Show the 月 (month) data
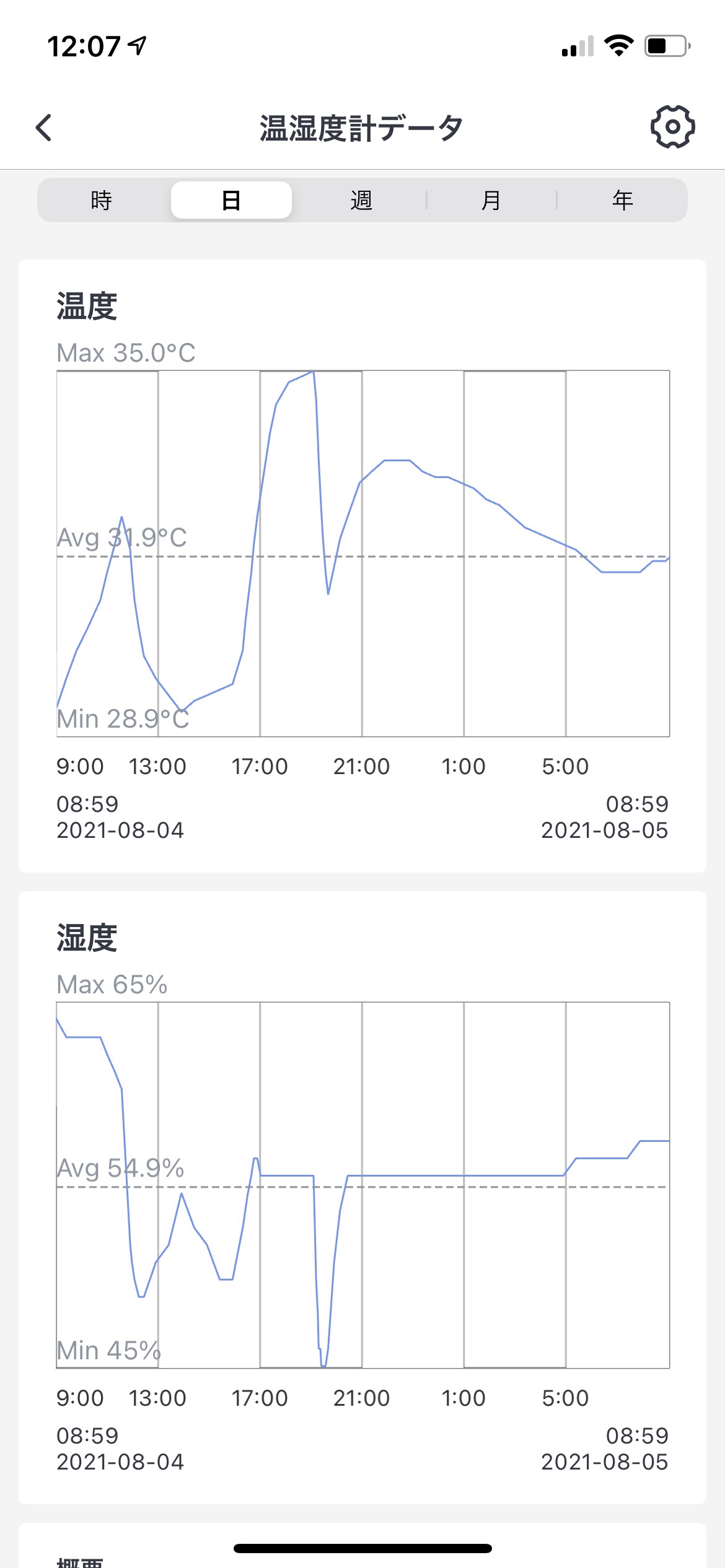725x1568 pixels. (491, 200)
